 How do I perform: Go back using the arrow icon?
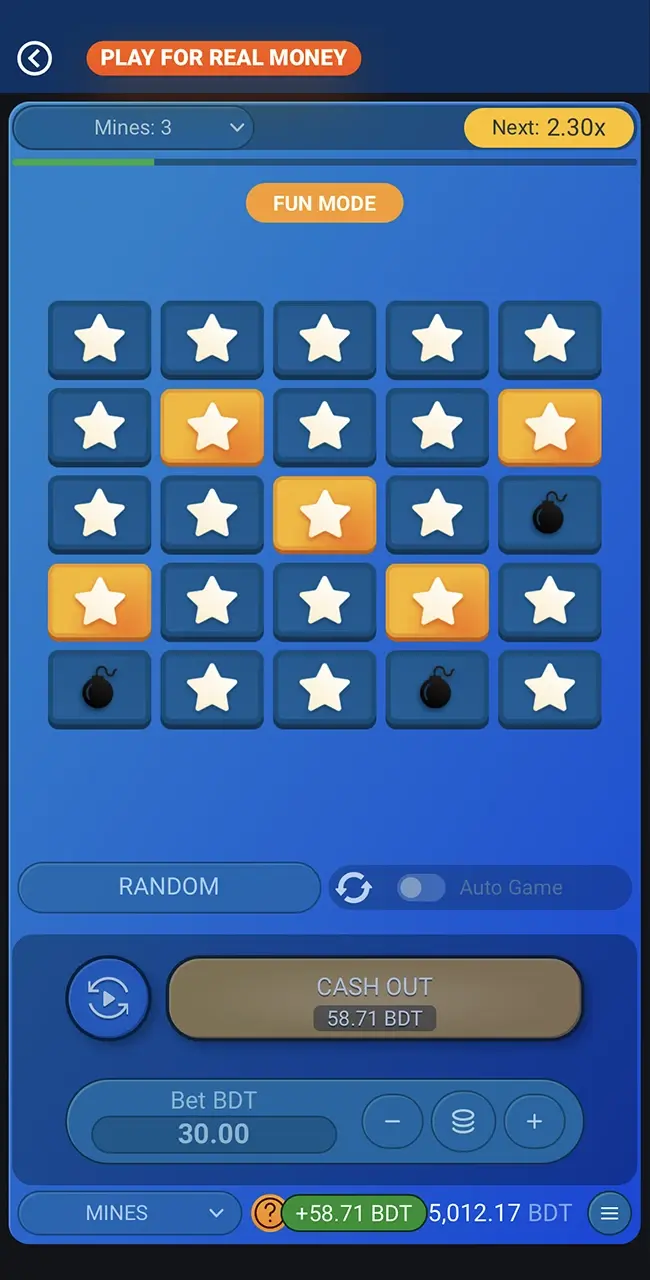point(34,59)
